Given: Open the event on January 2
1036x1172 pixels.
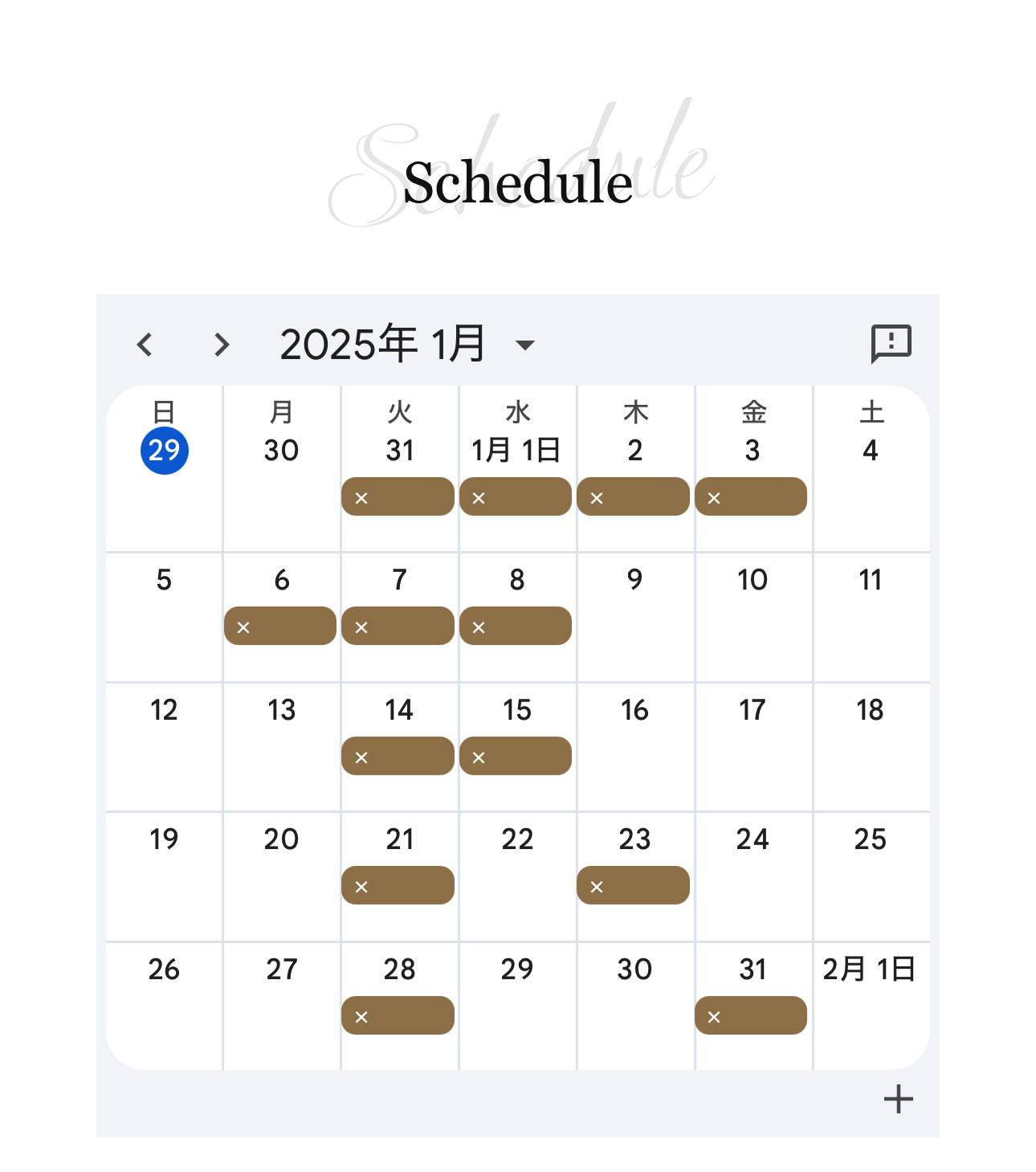Looking at the screenshot, I should 633,497.
